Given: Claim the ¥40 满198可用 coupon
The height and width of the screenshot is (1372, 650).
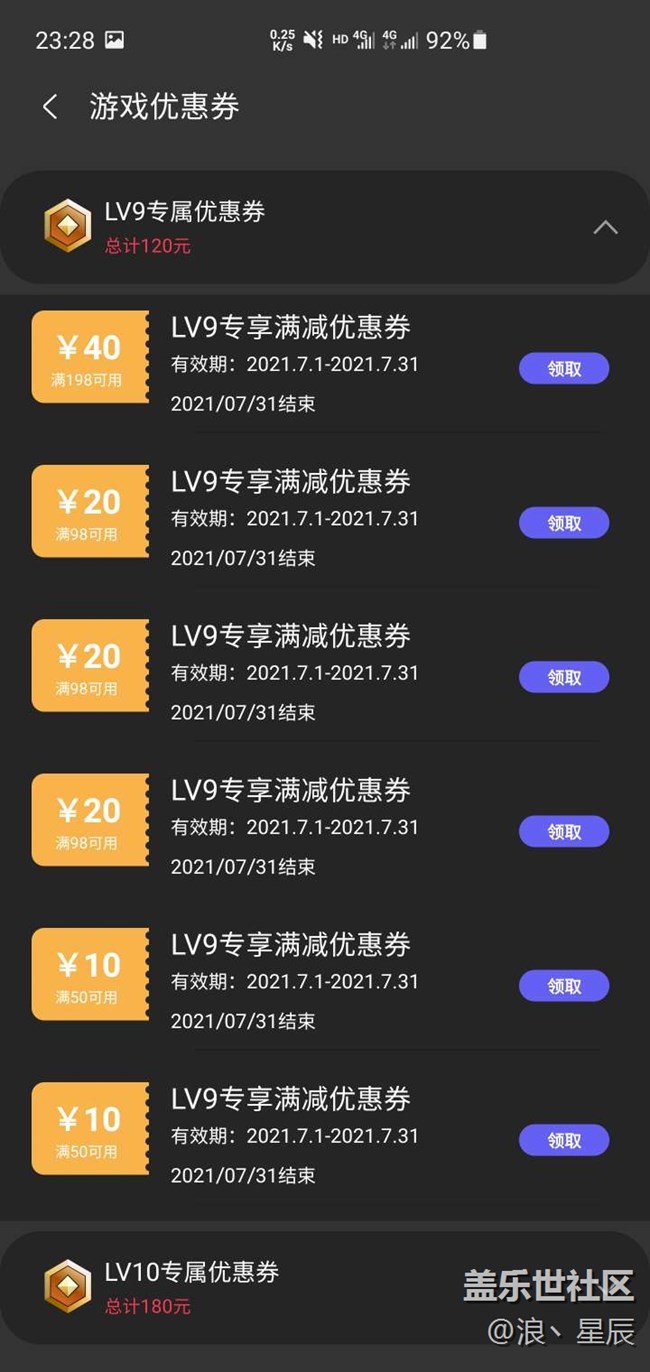Looking at the screenshot, I should [x=563, y=368].
